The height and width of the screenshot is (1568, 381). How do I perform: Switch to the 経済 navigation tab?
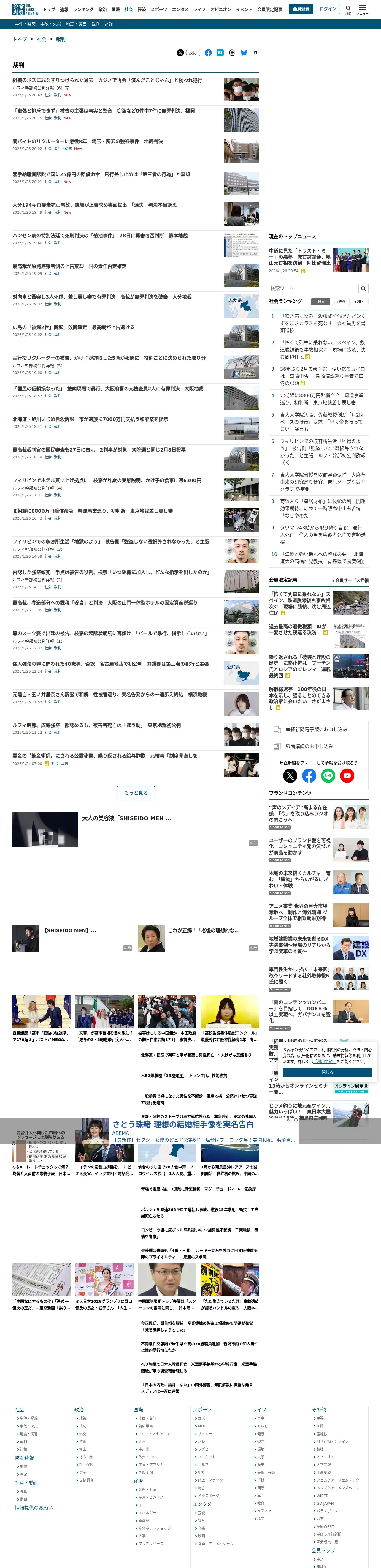click(142, 10)
